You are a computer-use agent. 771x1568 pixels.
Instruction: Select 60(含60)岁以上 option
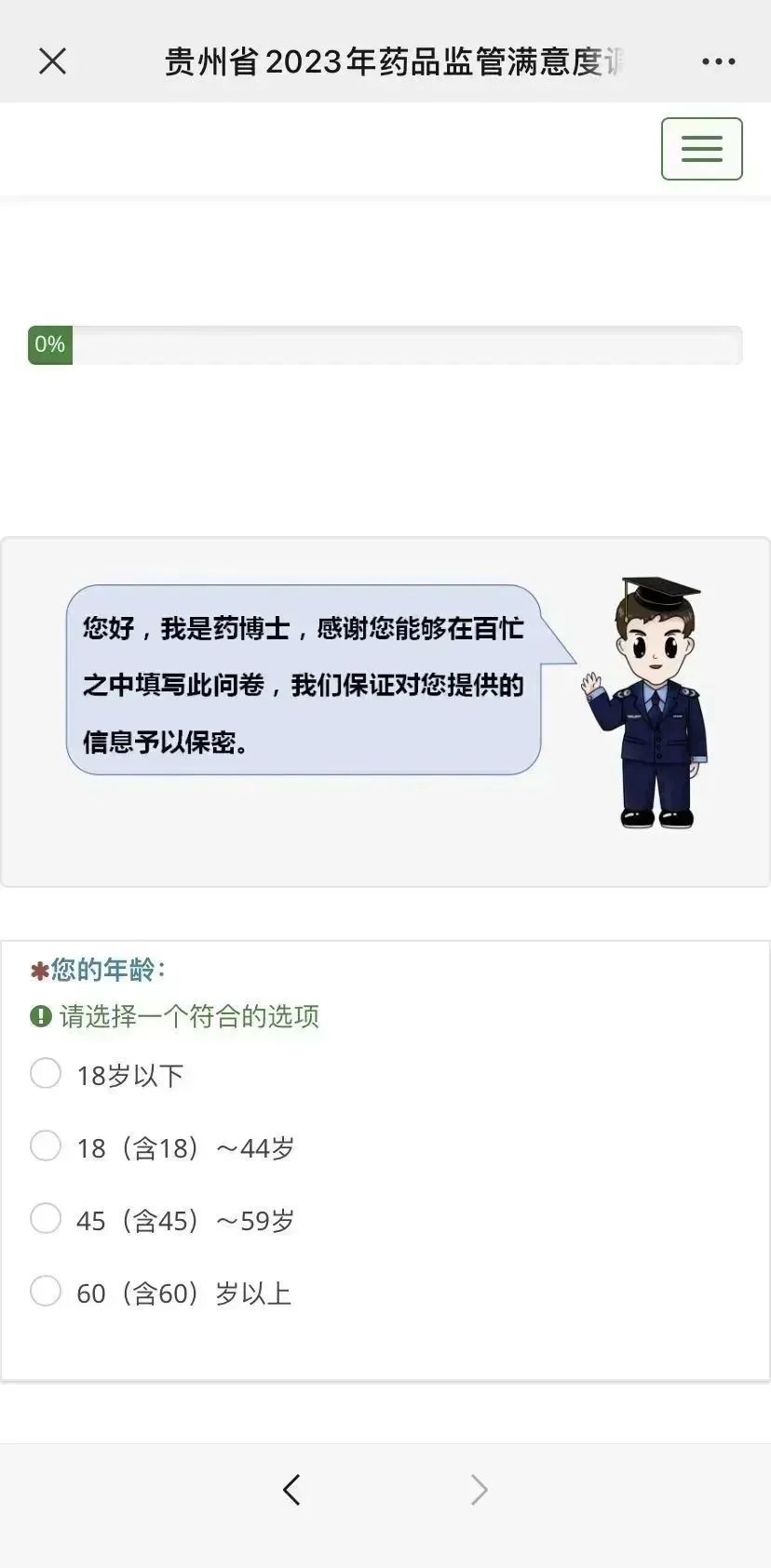tap(46, 1291)
